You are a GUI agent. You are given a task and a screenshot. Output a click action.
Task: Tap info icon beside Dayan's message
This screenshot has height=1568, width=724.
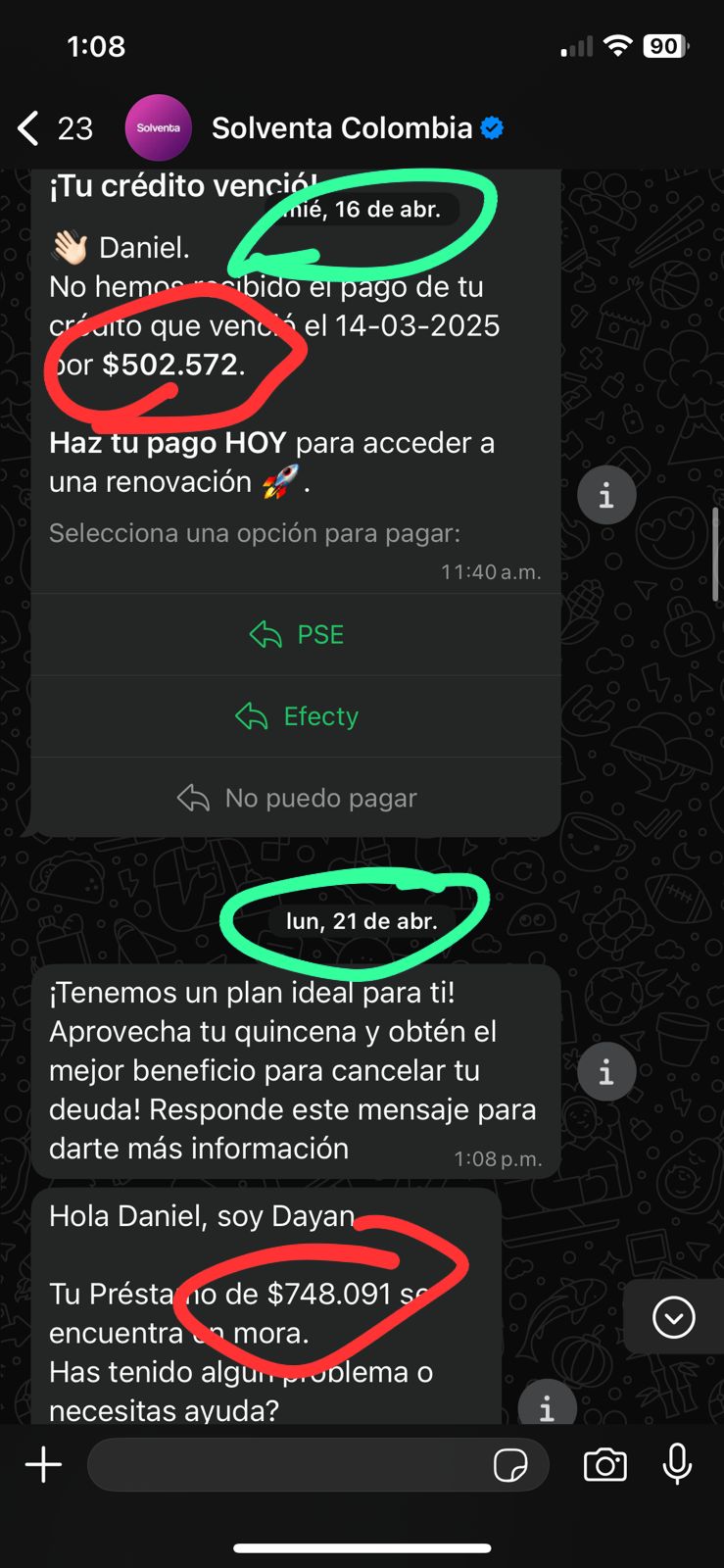tap(547, 1405)
